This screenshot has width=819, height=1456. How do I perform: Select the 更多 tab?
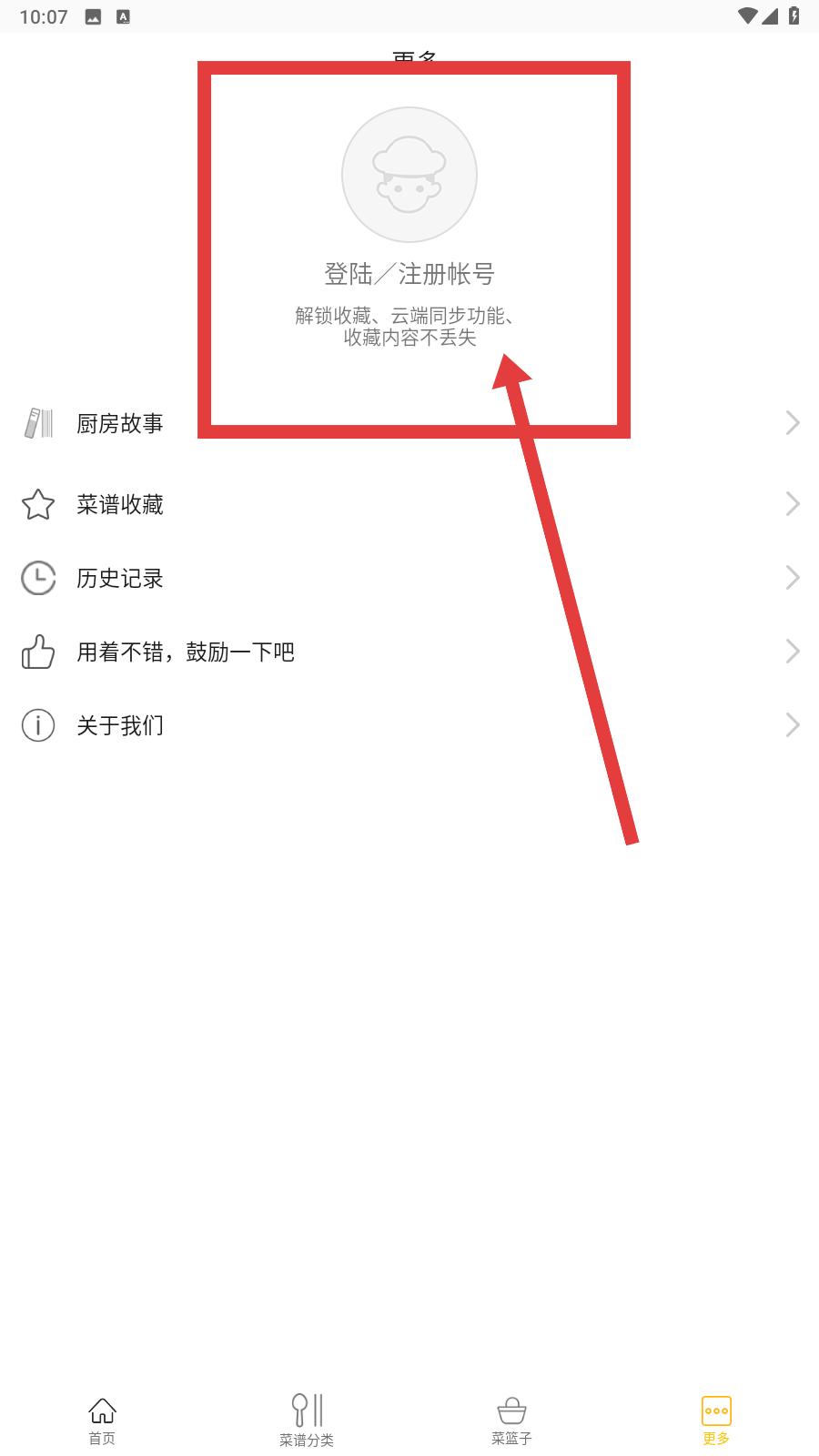[x=716, y=1421]
